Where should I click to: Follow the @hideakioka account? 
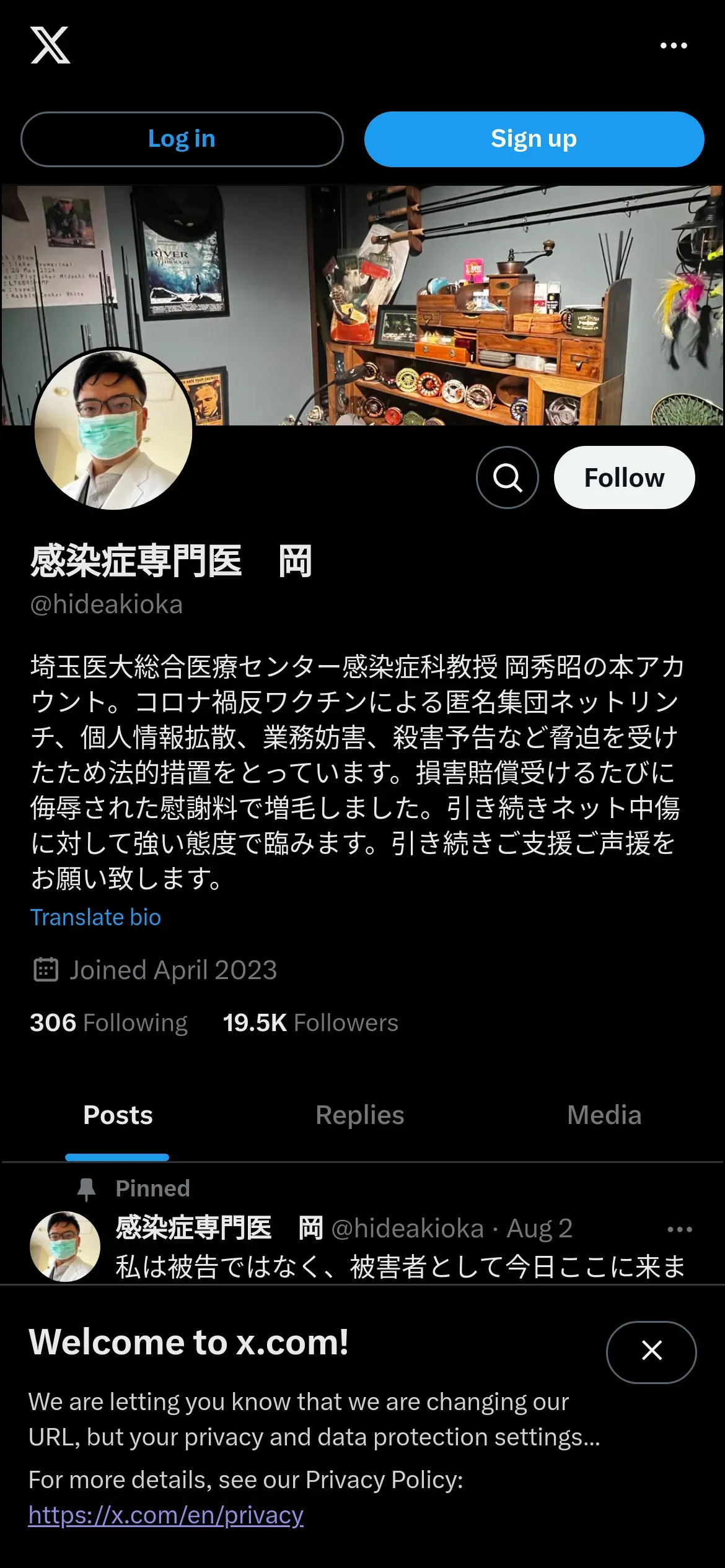click(623, 477)
